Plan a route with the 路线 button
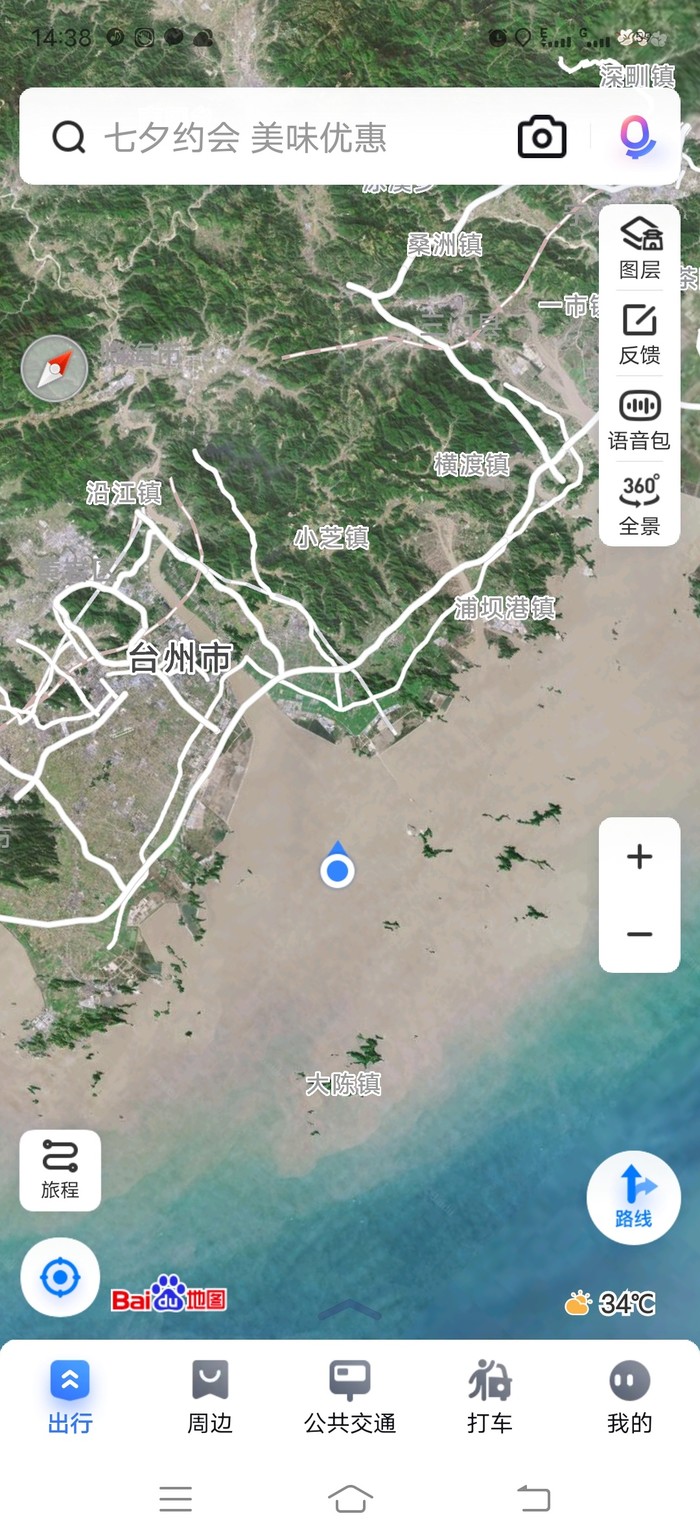700x1540 pixels. (634, 1197)
